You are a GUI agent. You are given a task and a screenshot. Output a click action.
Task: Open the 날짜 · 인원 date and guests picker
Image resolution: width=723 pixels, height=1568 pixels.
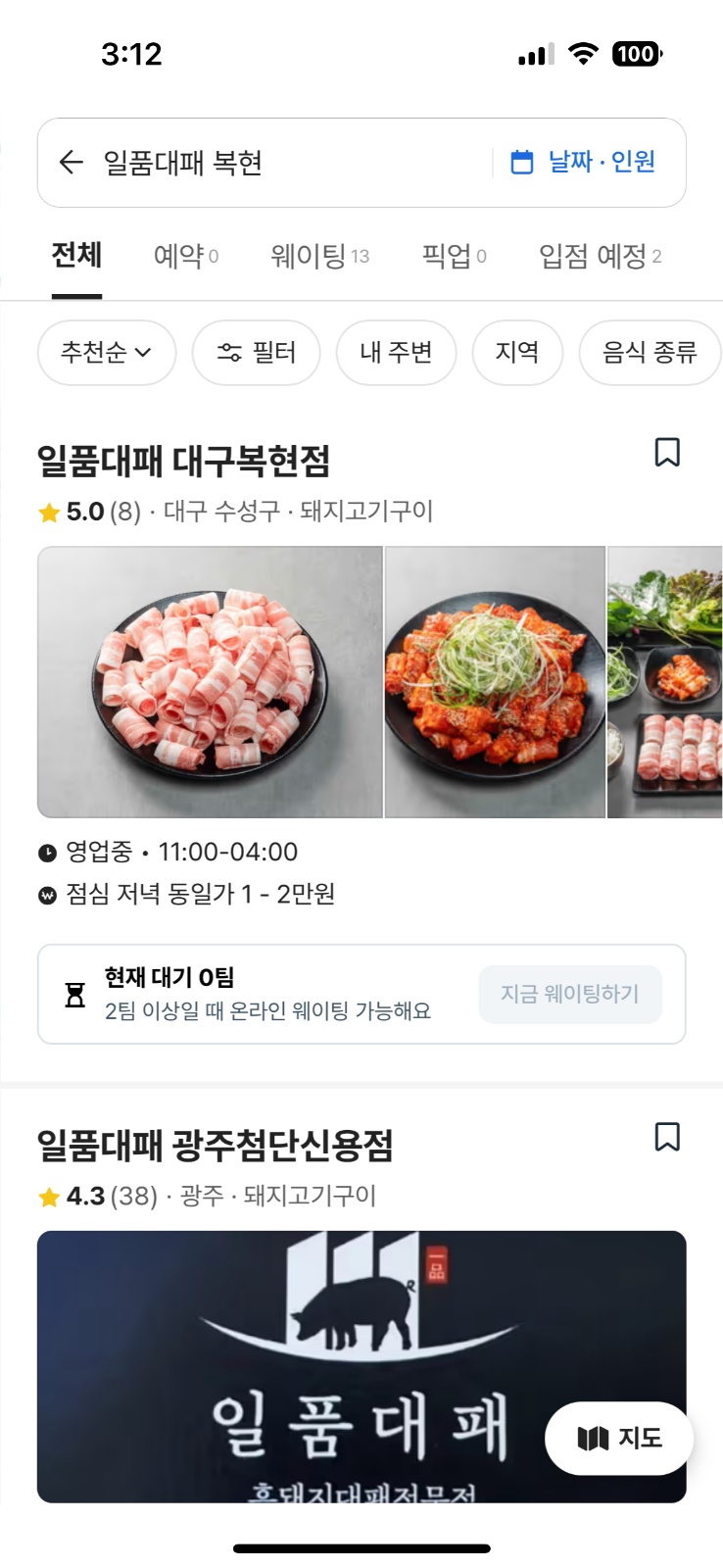[584, 162]
